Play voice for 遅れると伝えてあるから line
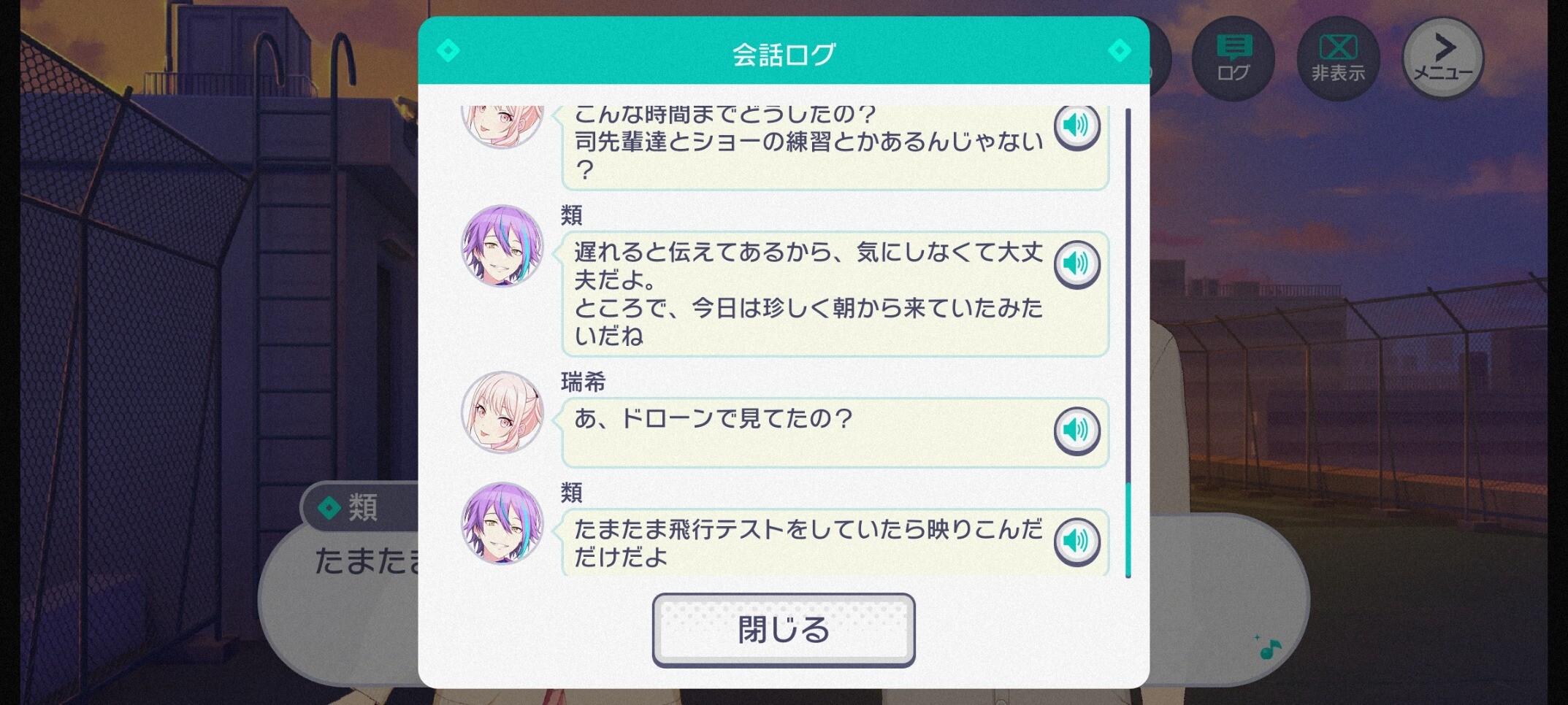The height and width of the screenshot is (705, 1568). (x=1076, y=263)
